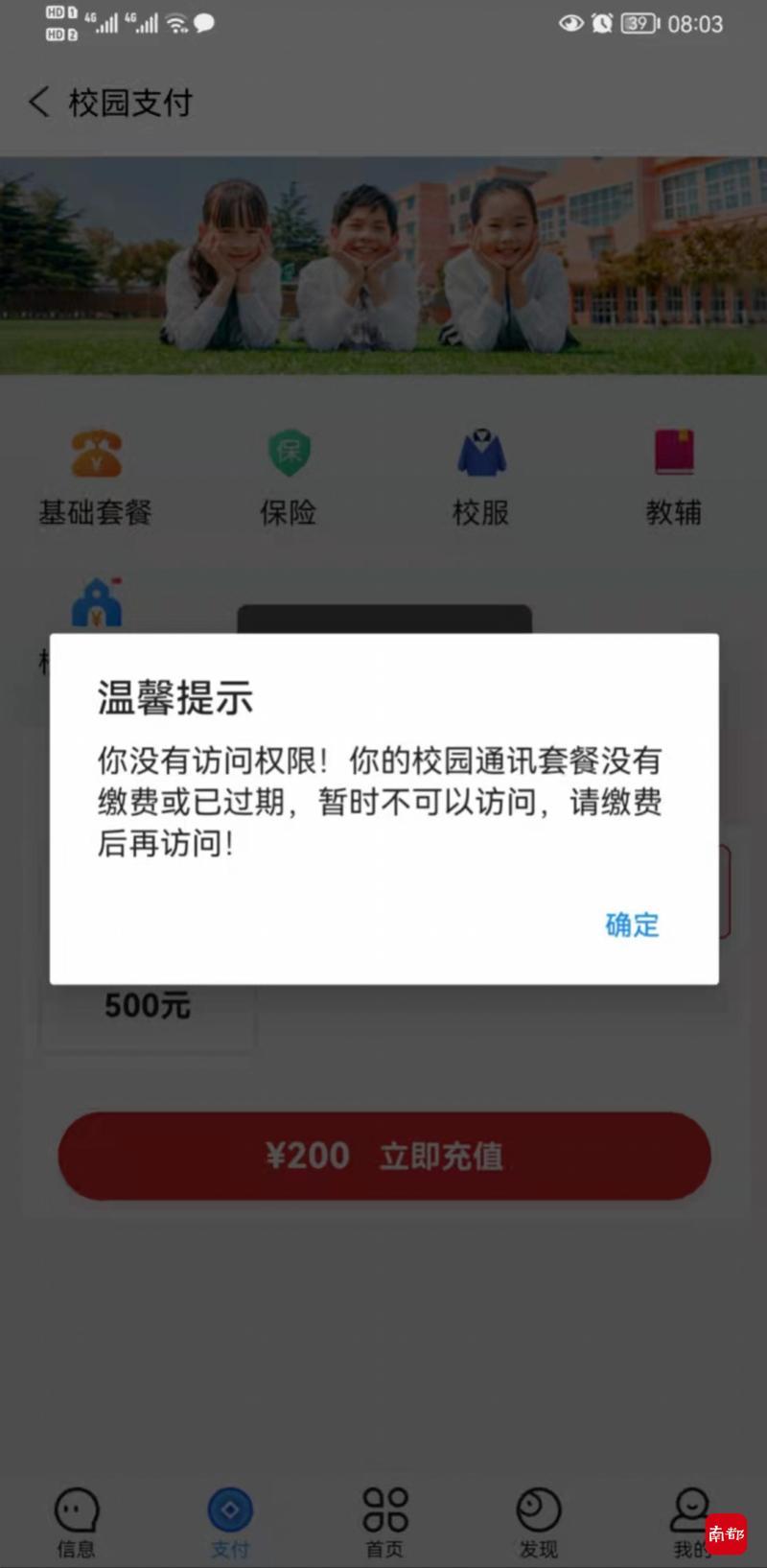Image resolution: width=767 pixels, height=1568 pixels.
Task: Open the 基础套餐 option
Action: point(95,479)
